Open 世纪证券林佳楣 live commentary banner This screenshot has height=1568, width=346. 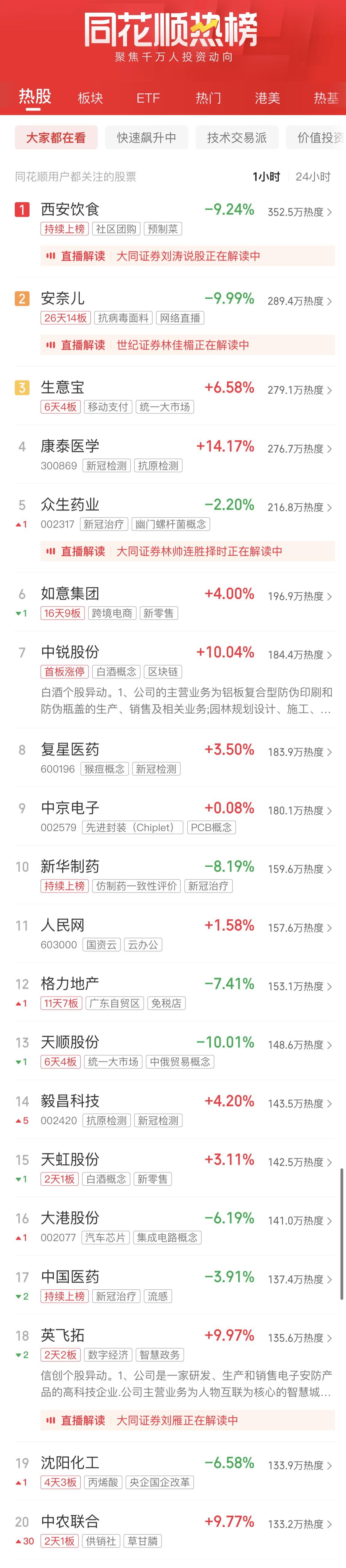tap(187, 345)
